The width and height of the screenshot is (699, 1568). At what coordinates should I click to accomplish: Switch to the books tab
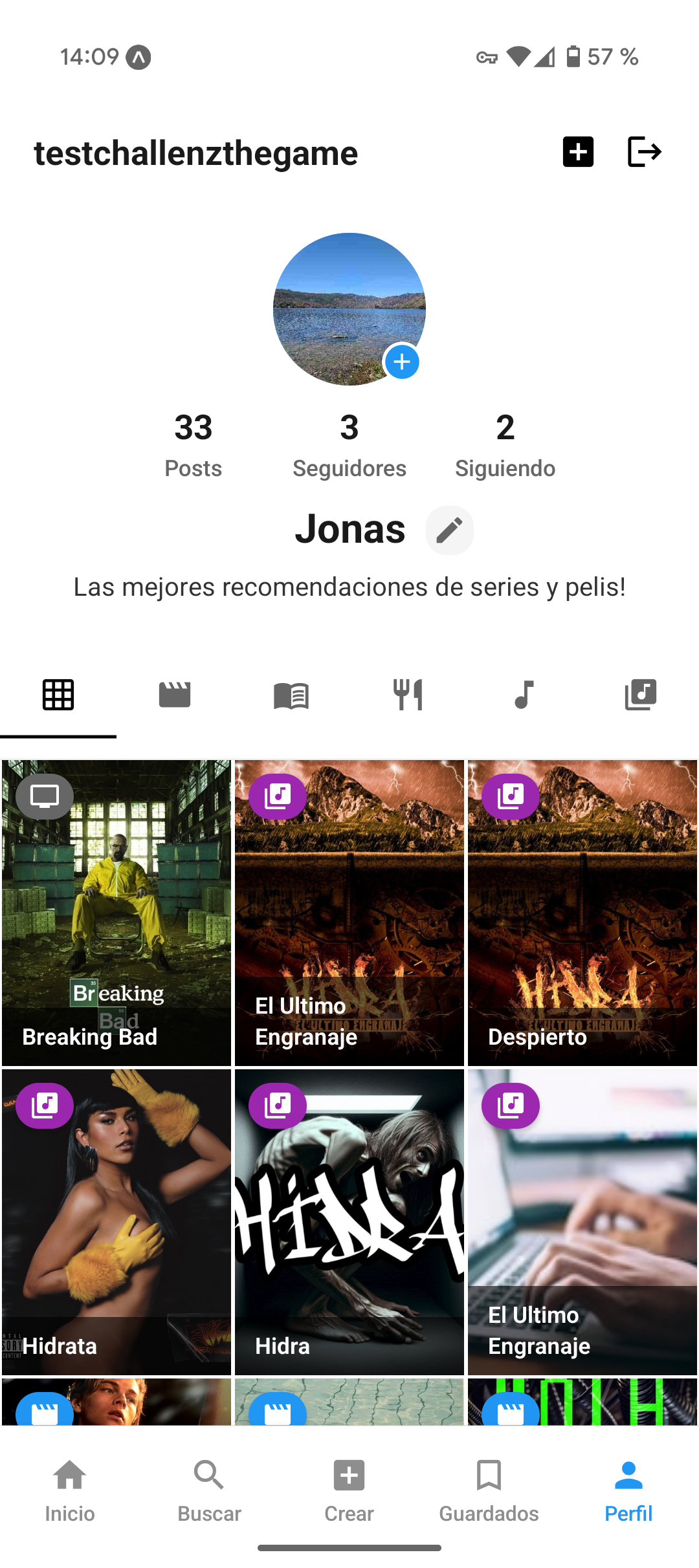tap(291, 695)
